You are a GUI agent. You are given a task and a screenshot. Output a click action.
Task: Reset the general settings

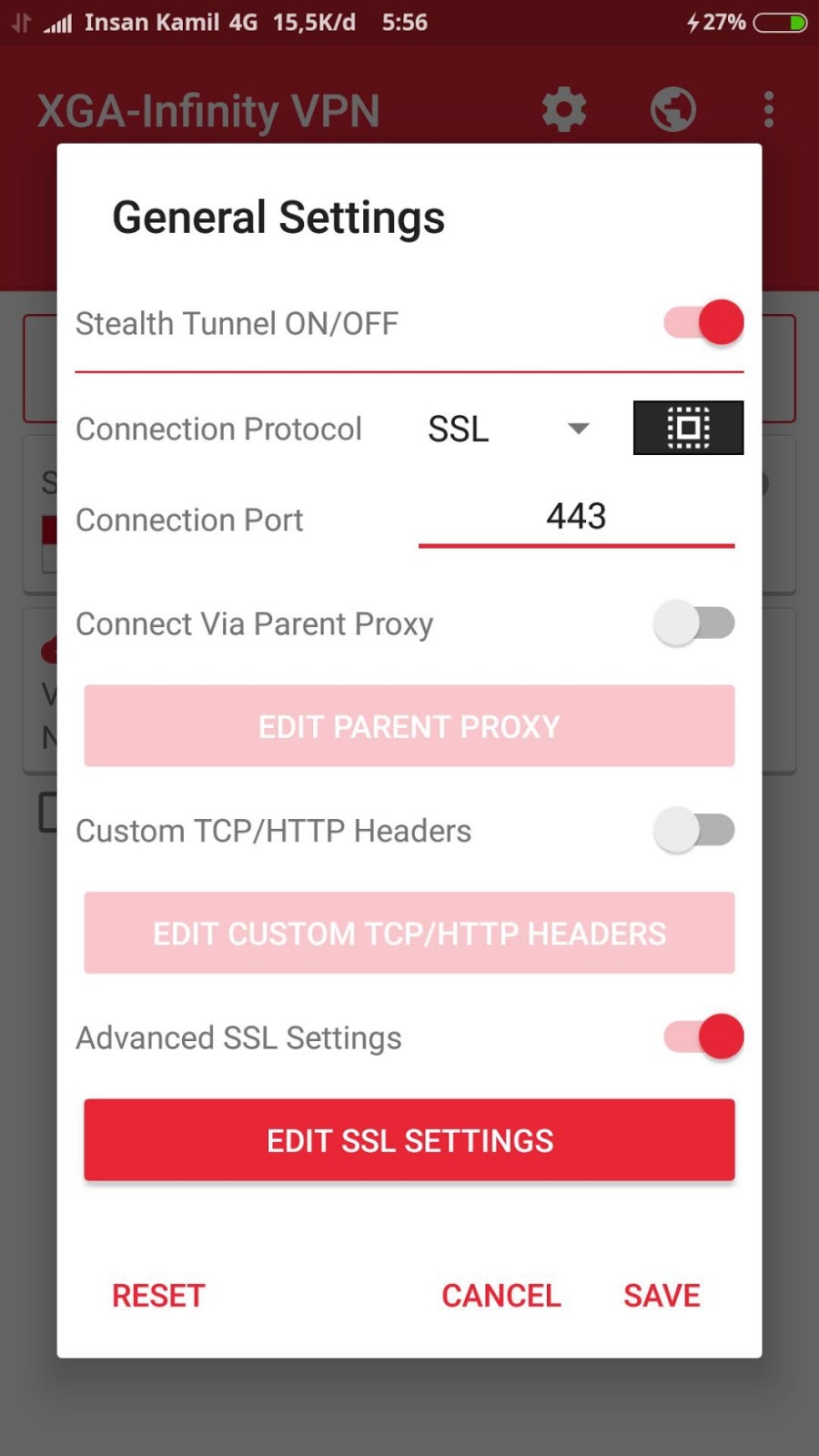[158, 1296]
